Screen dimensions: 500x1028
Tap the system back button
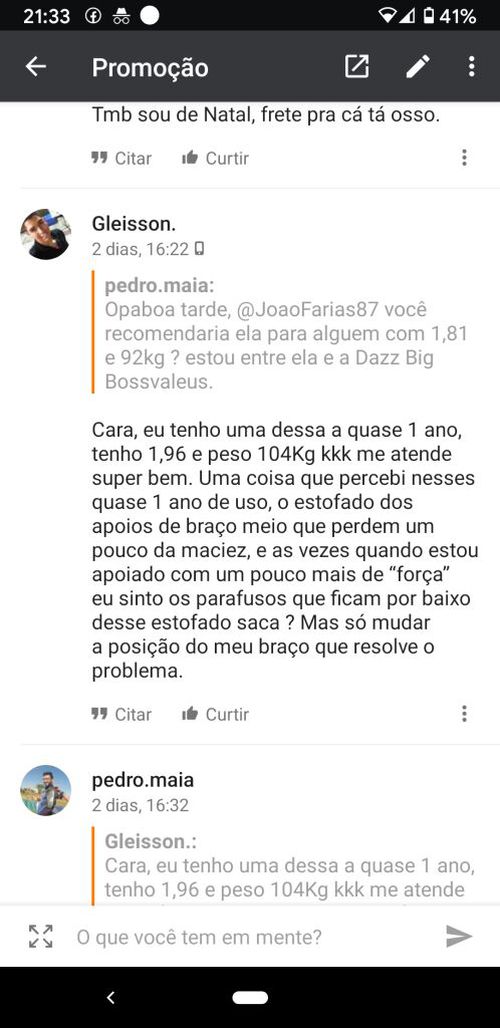pos(111,997)
